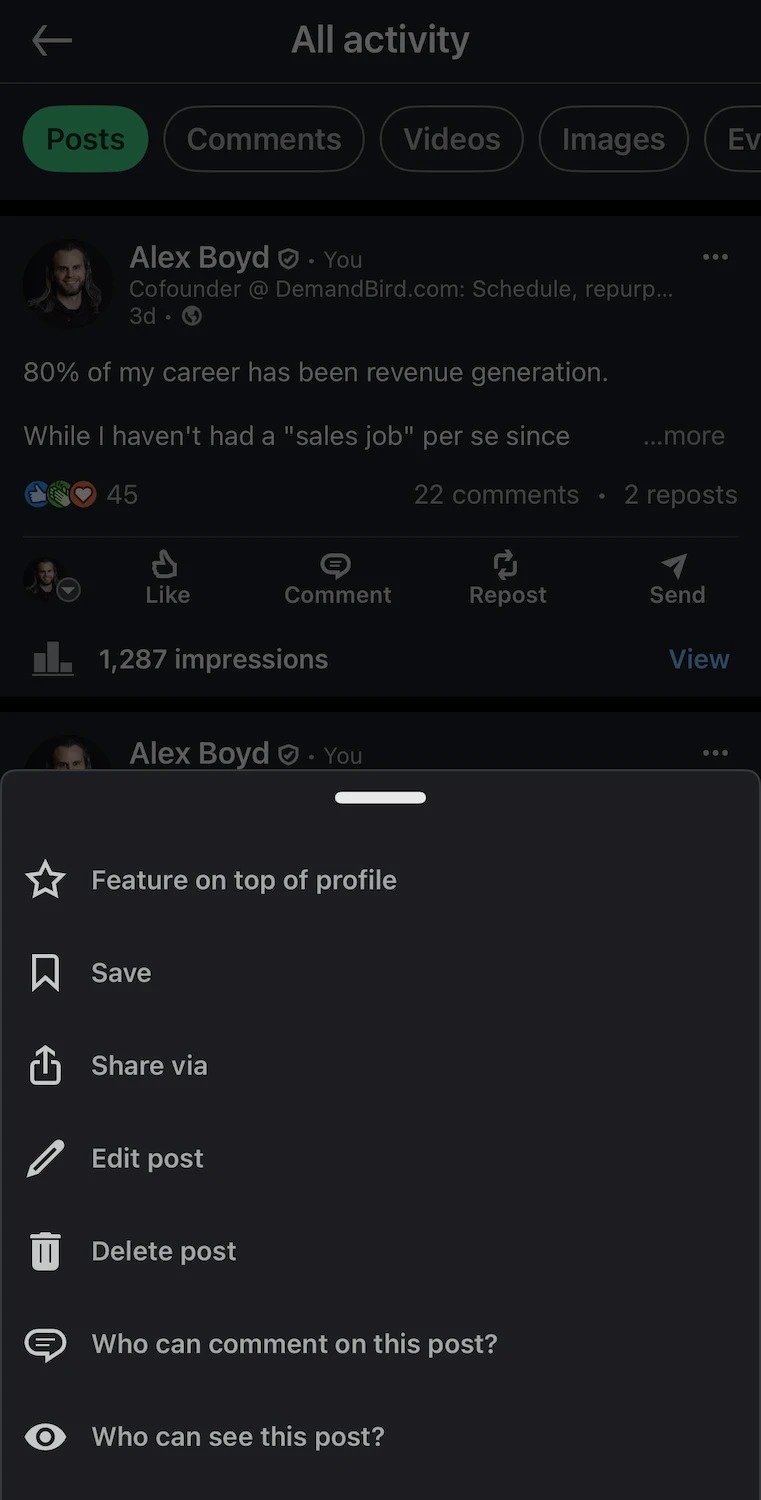The image size is (761, 1500).
Task: Tap the Save bookmark icon
Action: (45, 972)
